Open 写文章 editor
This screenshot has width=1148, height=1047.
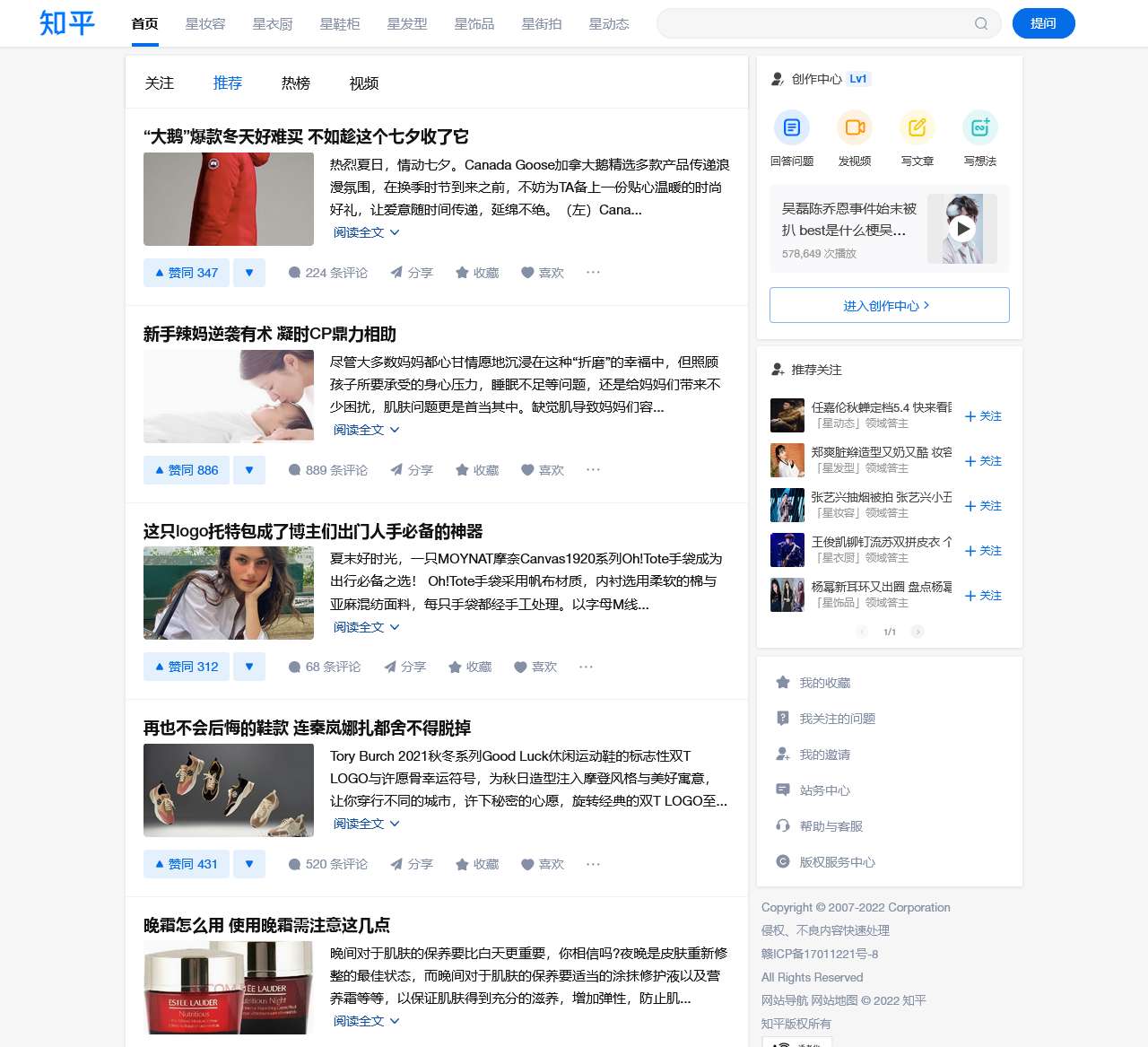(x=918, y=136)
